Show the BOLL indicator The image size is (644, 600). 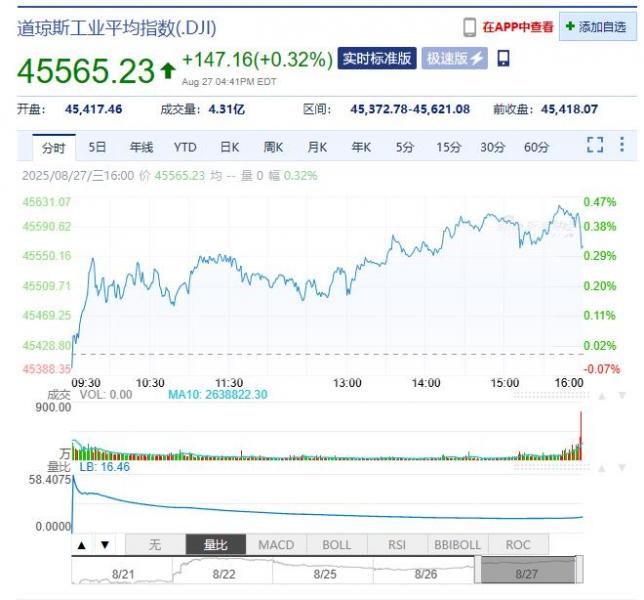[x=337, y=545]
